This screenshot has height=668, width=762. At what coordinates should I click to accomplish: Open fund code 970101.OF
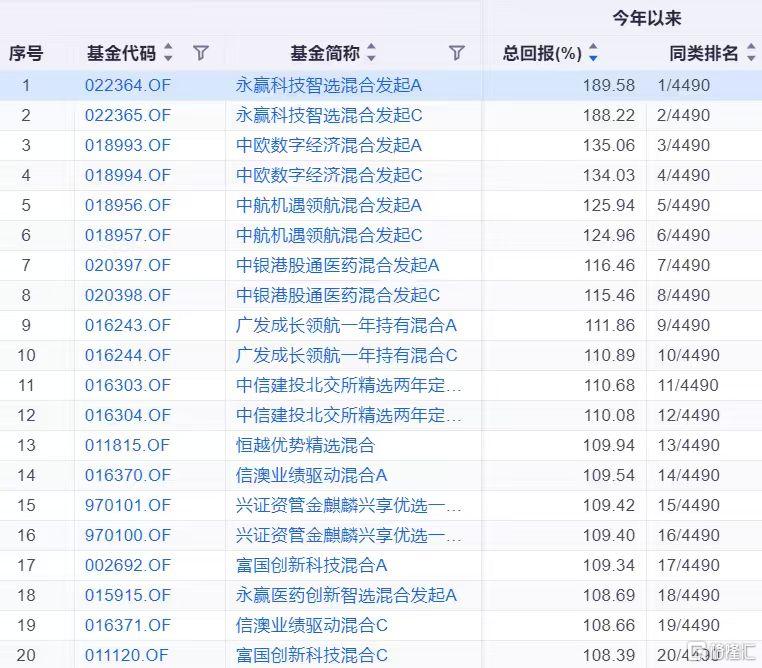coord(128,506)
